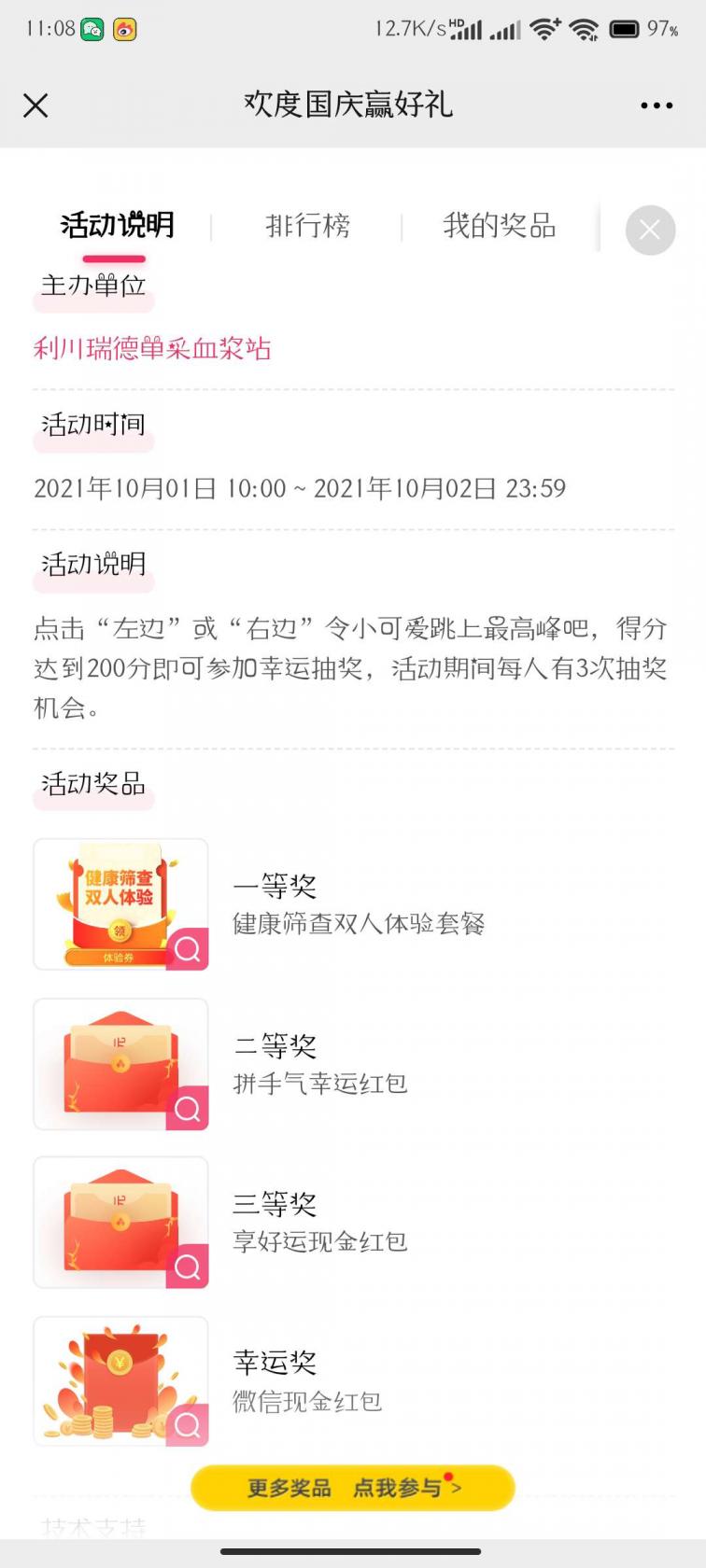Tap the magnifier icon on the 二等奖 red envelope

click(x=187, y=1109)
